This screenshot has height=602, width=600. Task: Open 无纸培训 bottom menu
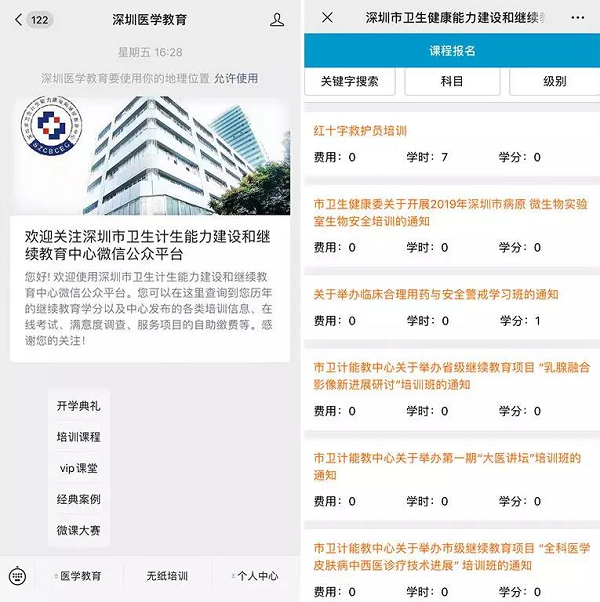pyautogui.click(x=166, y=576)
